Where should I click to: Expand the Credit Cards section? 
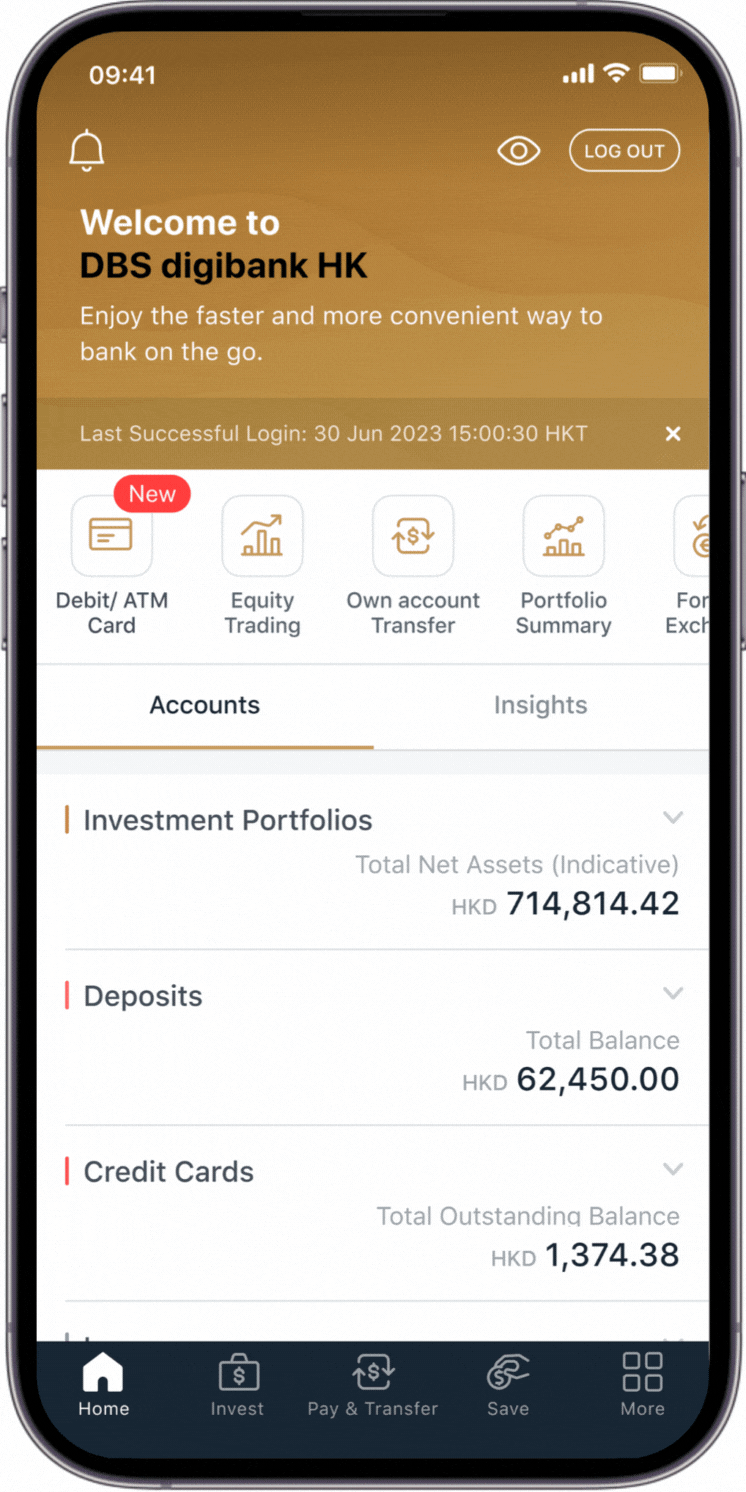pyautogui.click(x=673, y=1169)
